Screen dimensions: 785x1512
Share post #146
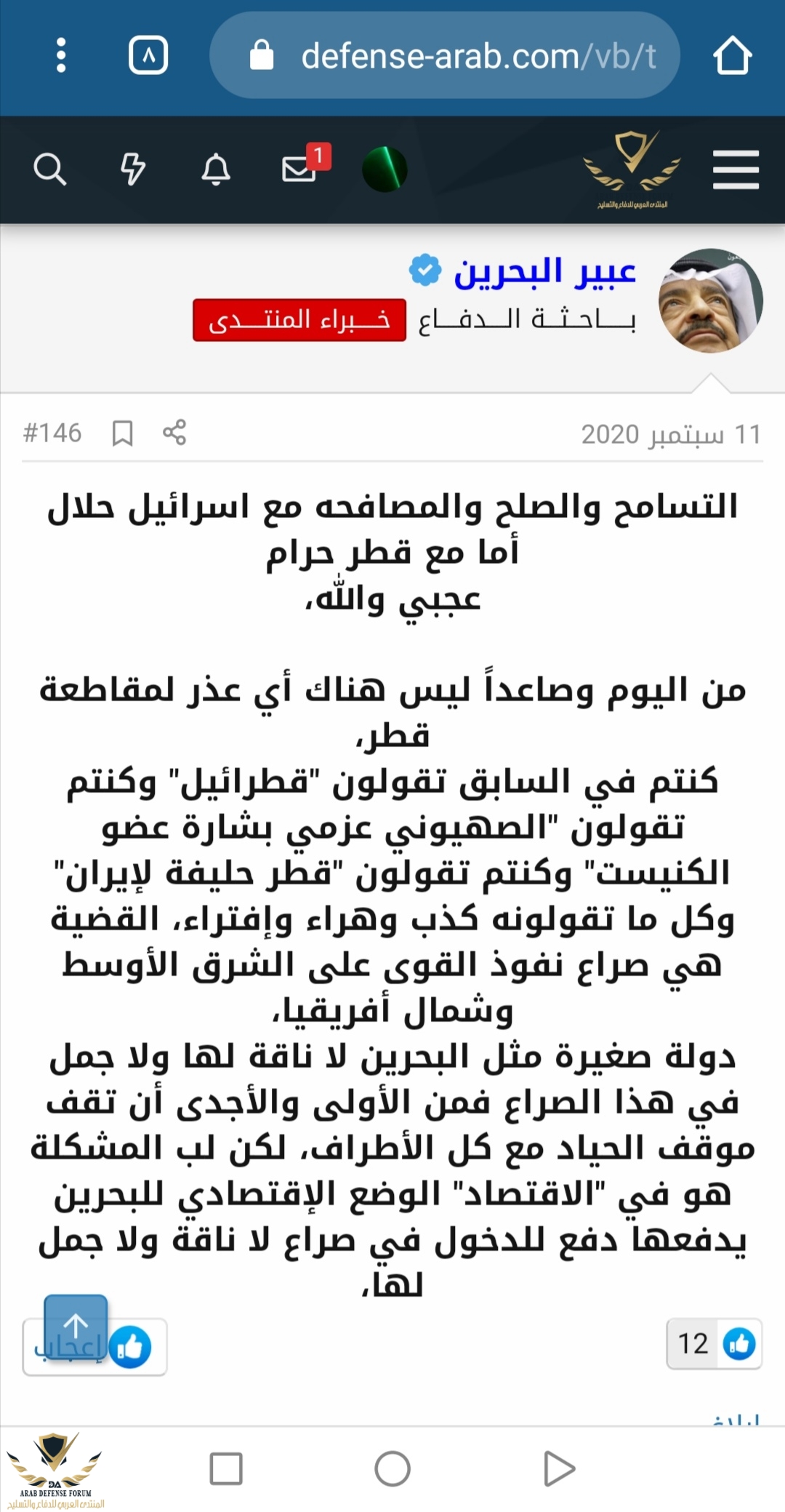pos(174,433)
